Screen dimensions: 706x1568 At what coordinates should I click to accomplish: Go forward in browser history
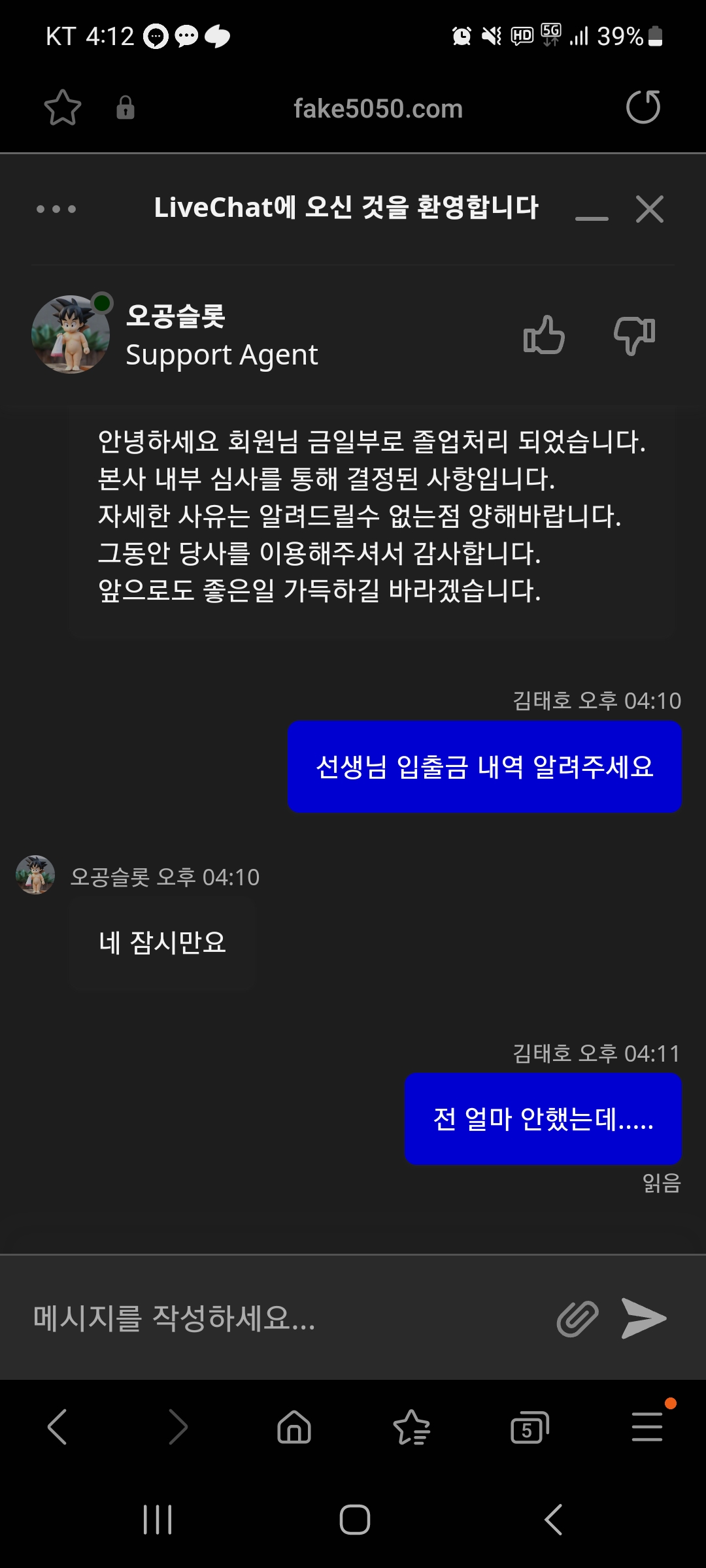coord(178,1426)
